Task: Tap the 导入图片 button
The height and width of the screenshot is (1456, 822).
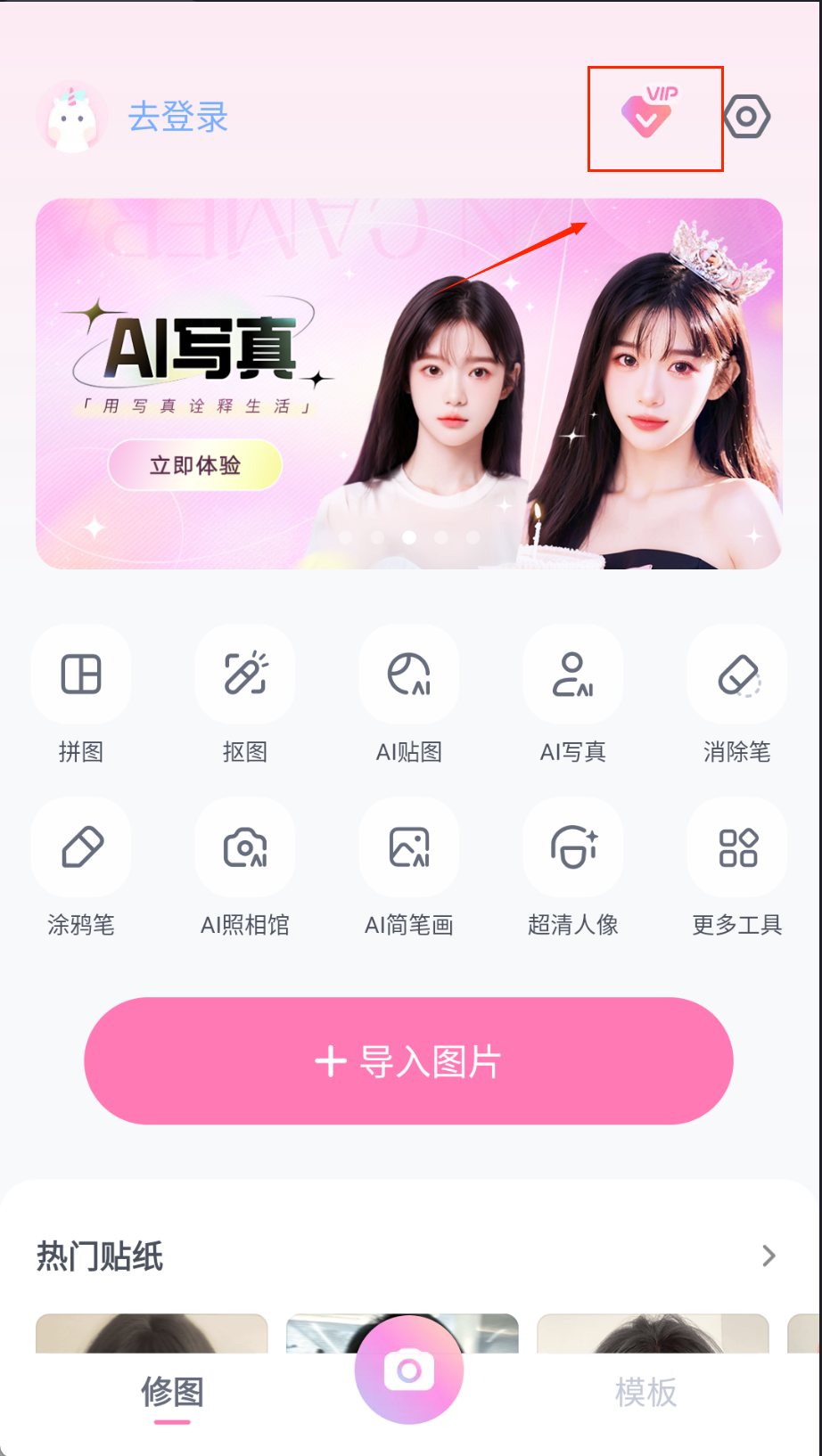Action: coord(408,1060)
